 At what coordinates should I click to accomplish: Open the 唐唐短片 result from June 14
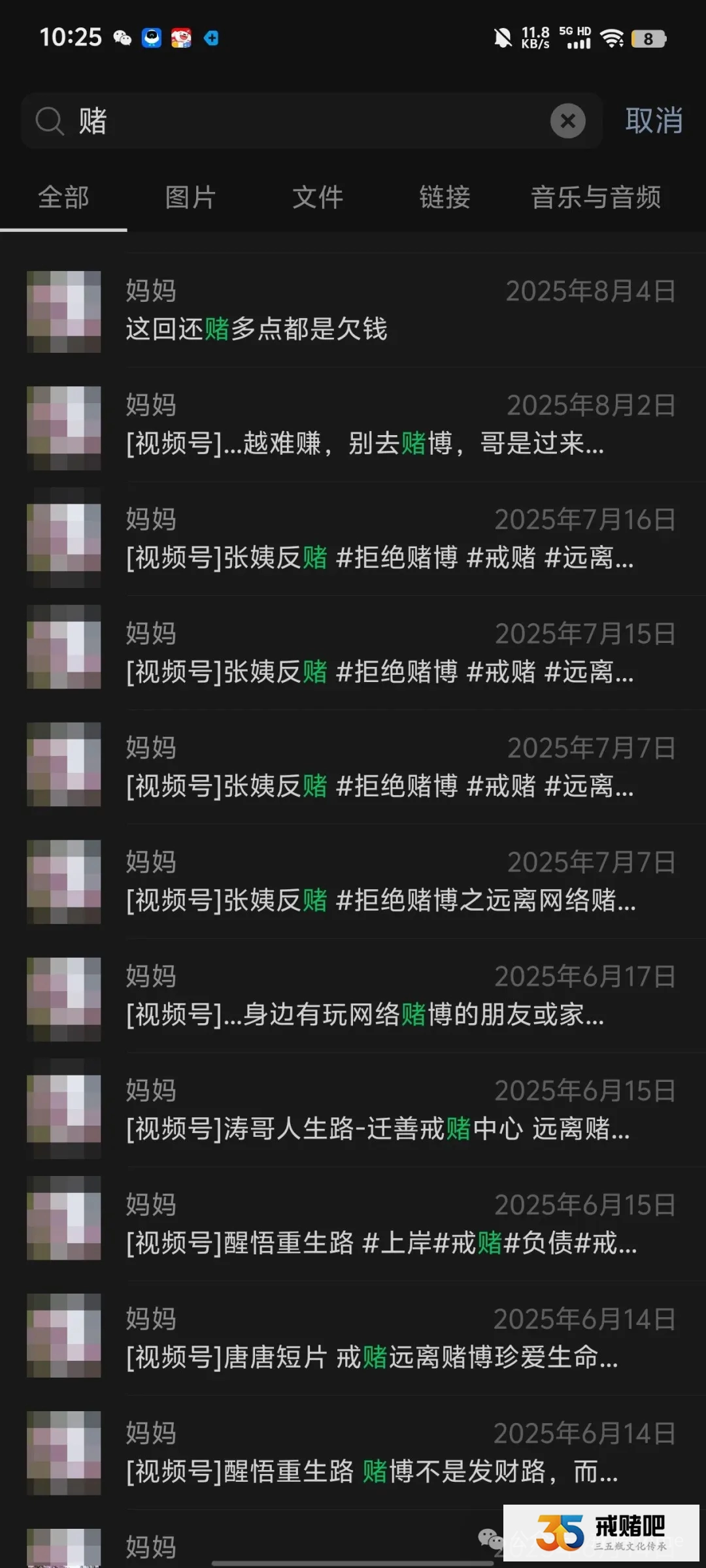[x=392, y=1339]
